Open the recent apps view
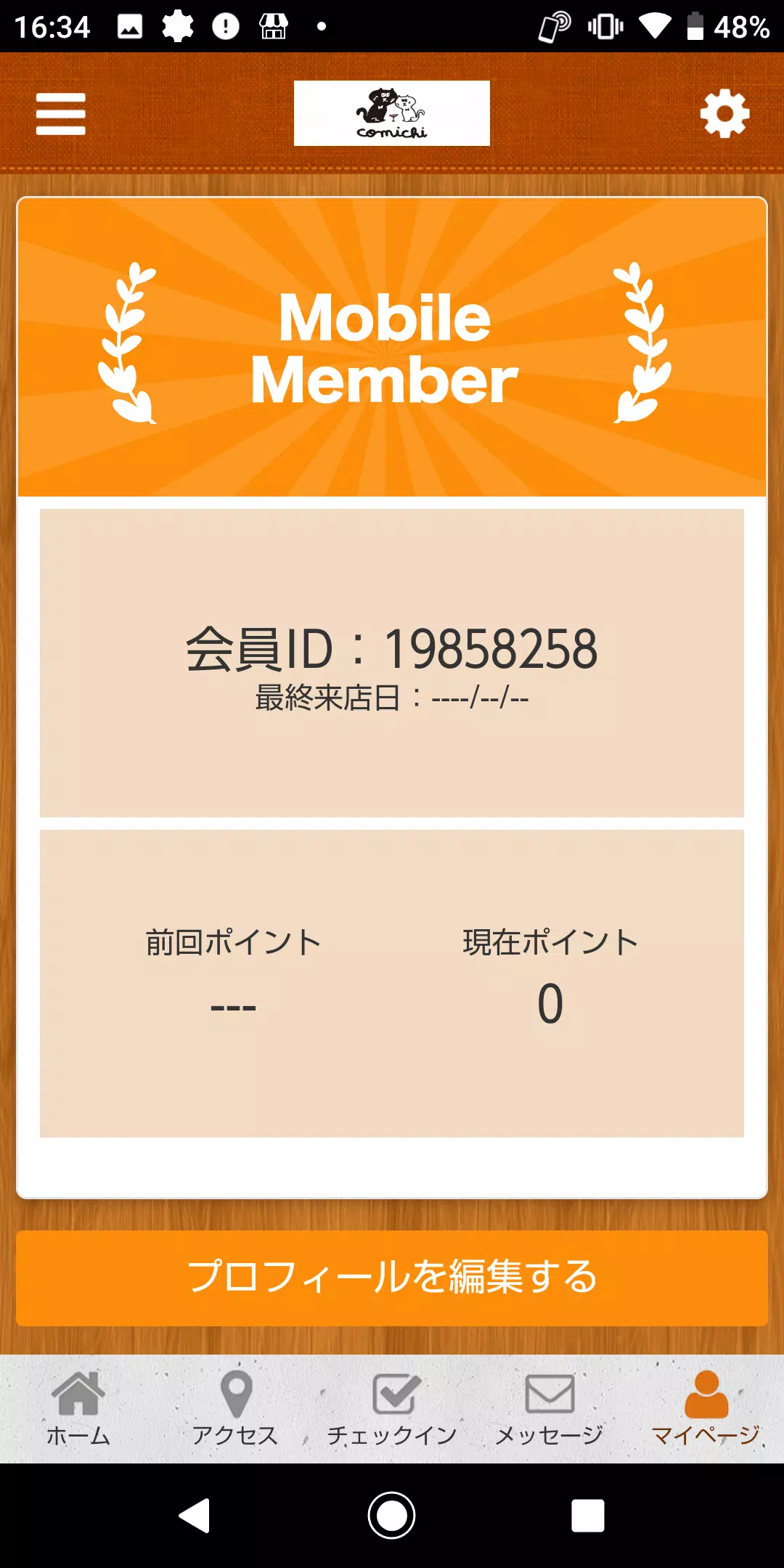Image resolution: width=784 pixels, height=1568 pixels. [587, 1516]
